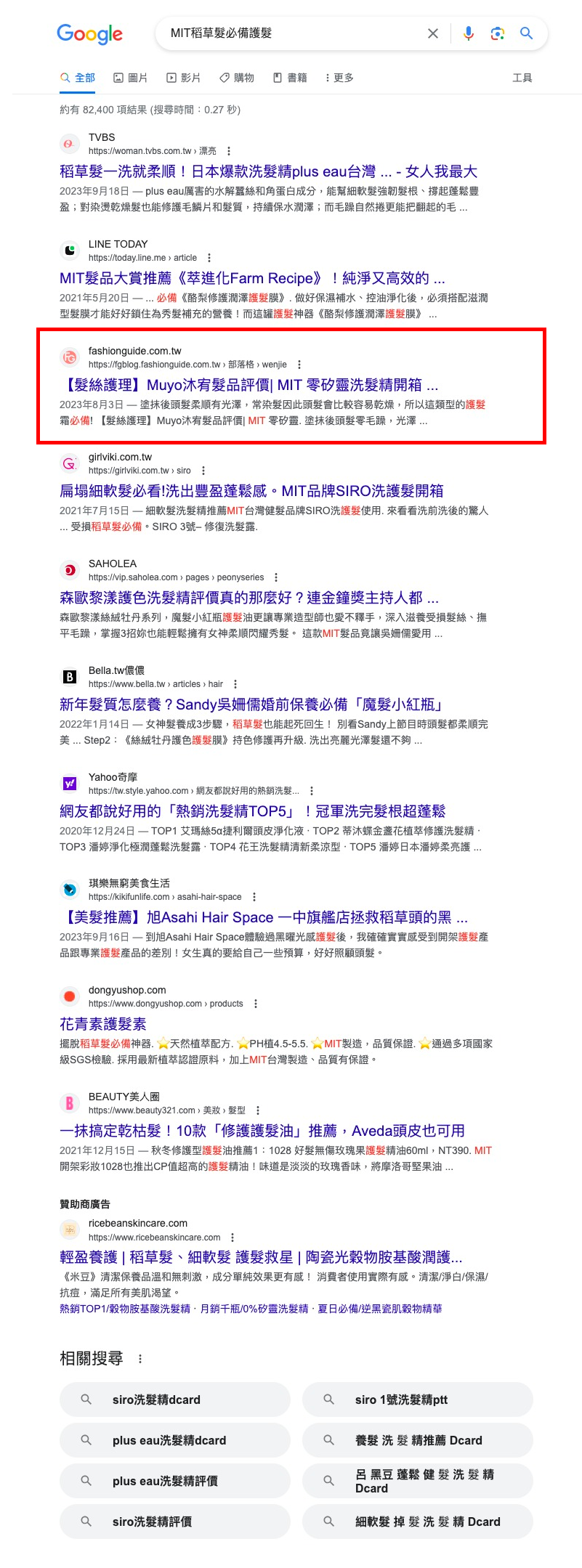Search related term plus eau洗髮精評價
This screenshot has height=1568, width=582.
click(x=175, y=1481)
